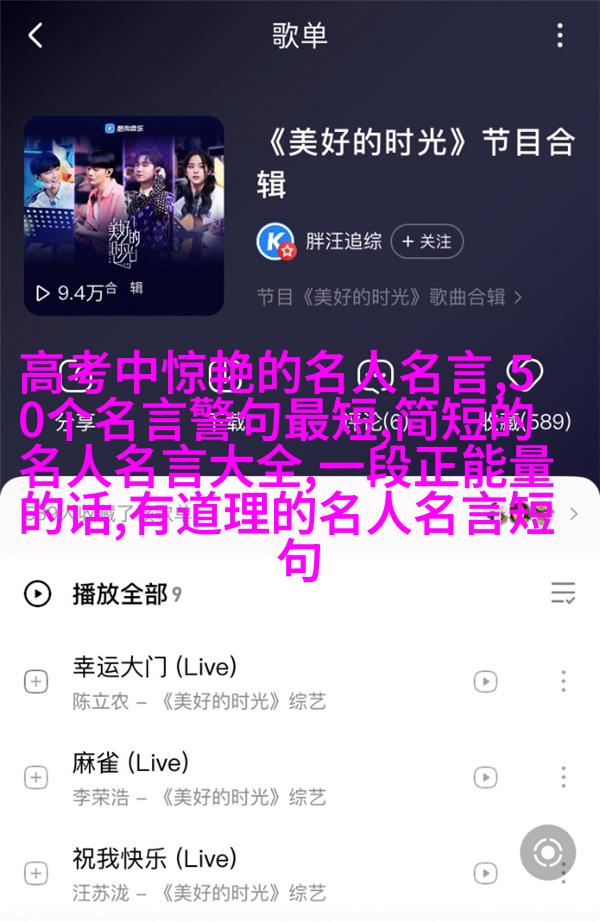Open more options for 幸运大门 (Live)

click(x=563, y=682)
